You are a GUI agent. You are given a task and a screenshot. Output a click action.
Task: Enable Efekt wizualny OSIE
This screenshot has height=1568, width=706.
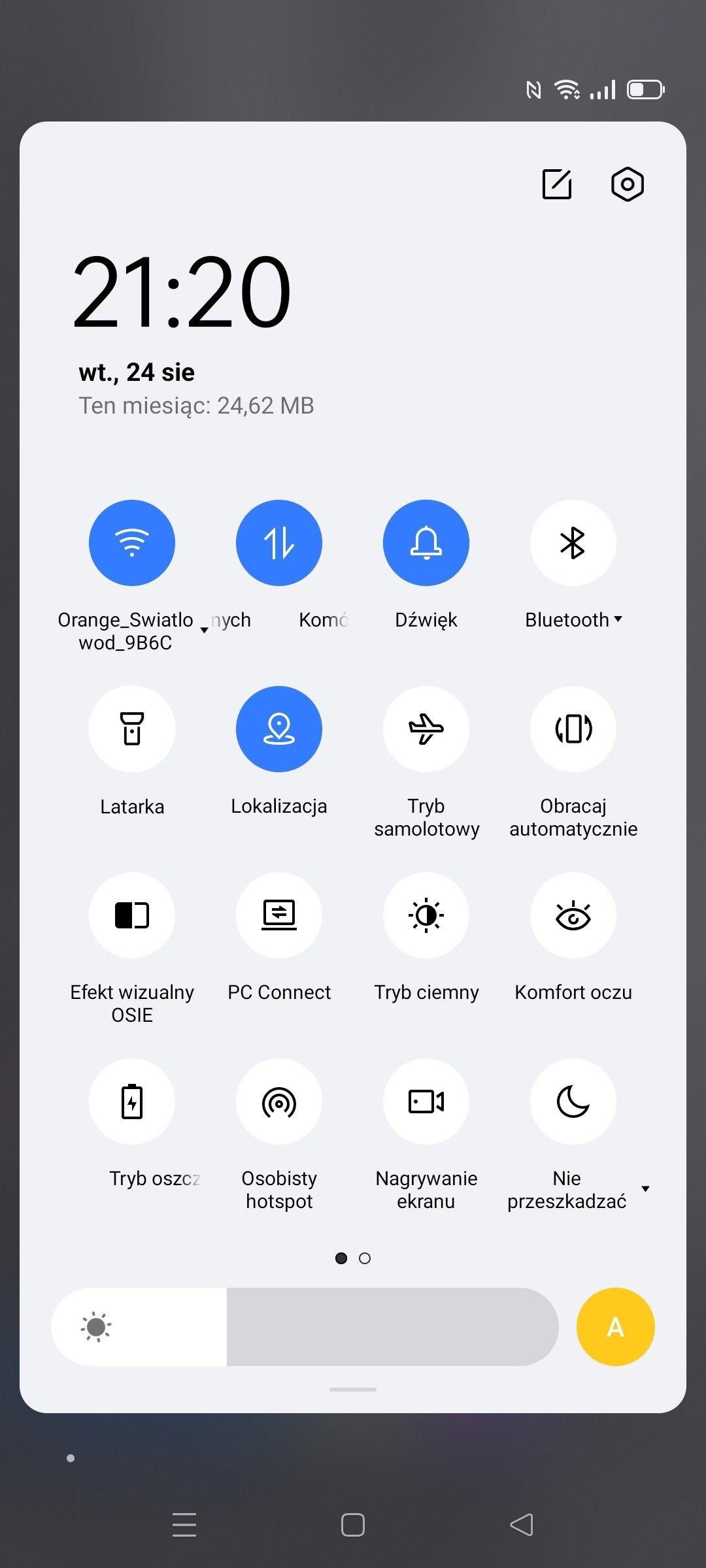[132, 915]
